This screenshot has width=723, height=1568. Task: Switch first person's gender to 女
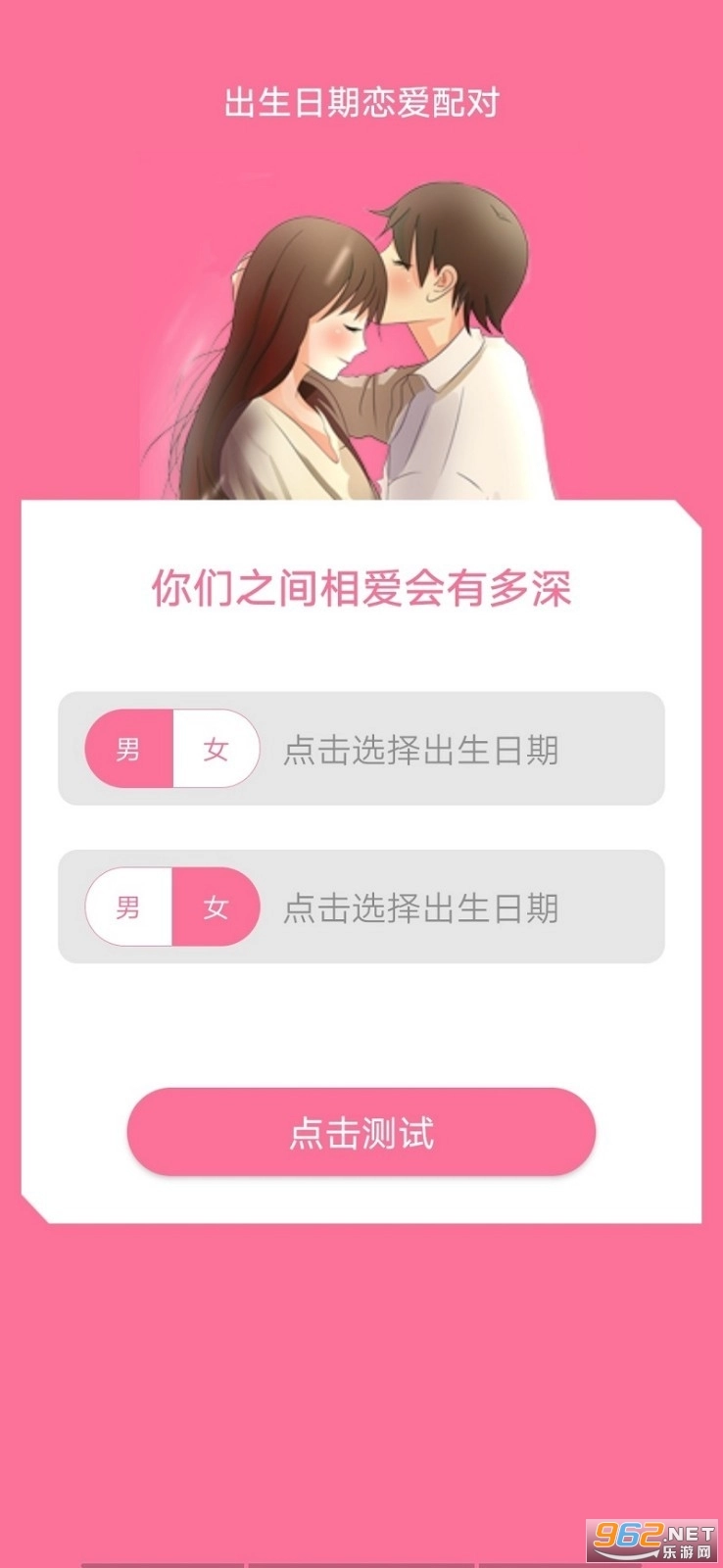(215, 748)
